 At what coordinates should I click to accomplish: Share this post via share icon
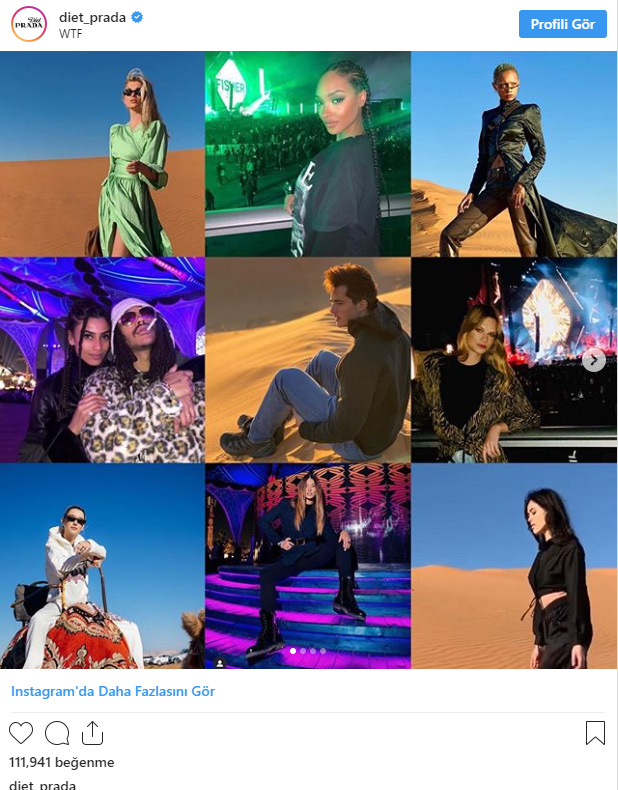92,733
